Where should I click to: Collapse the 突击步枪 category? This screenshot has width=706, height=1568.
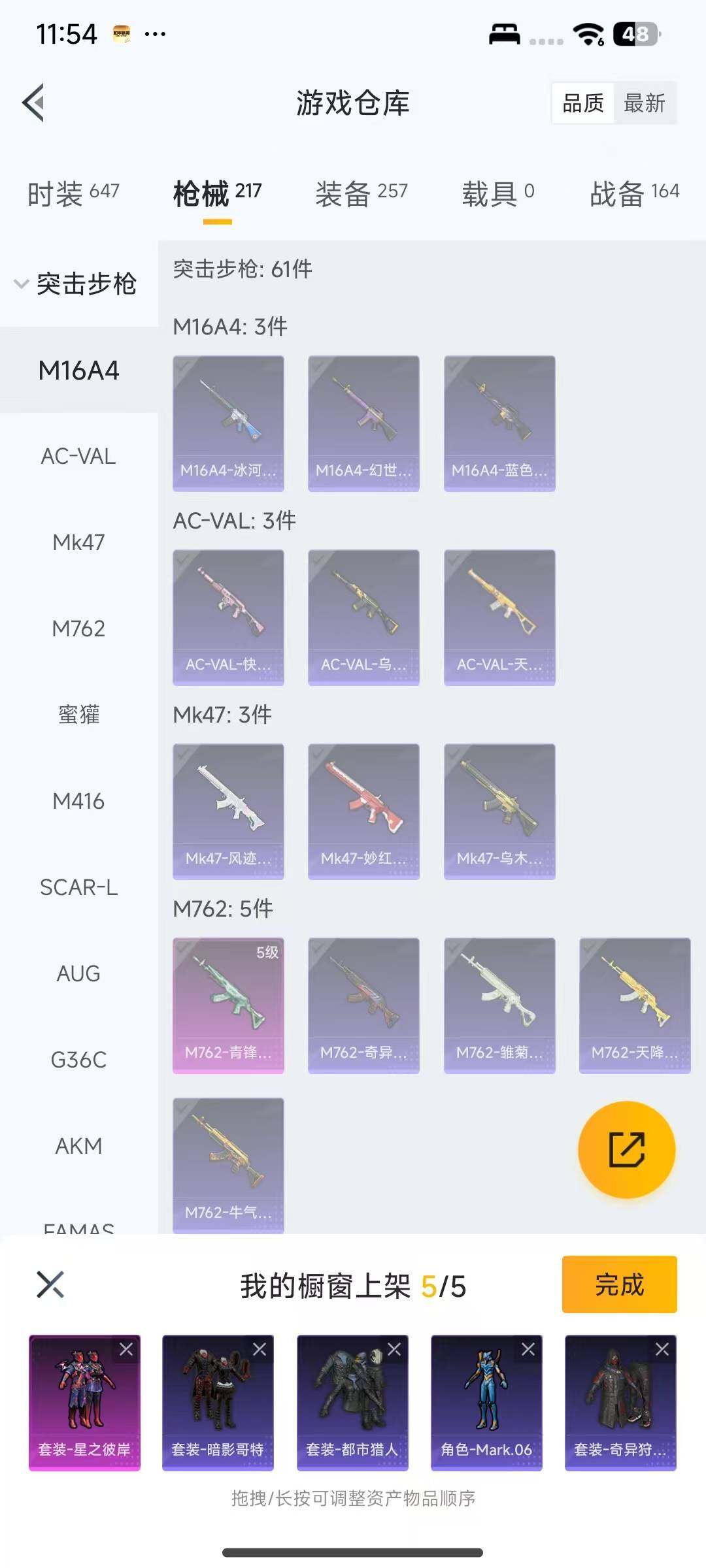[x=22, y=284]
